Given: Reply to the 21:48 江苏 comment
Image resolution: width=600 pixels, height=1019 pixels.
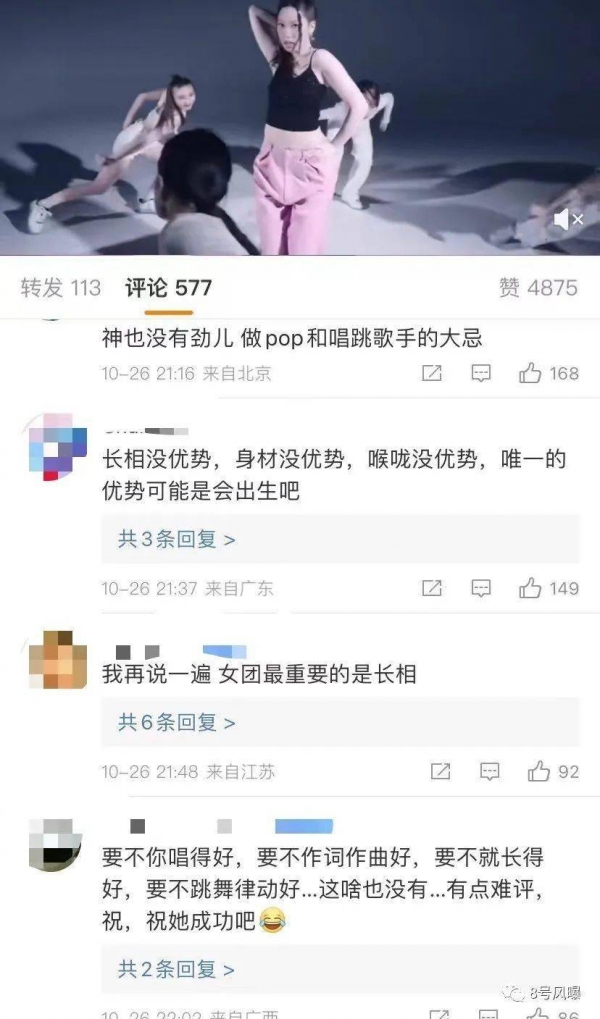Looking at the screenshot, I should [490, 771].
